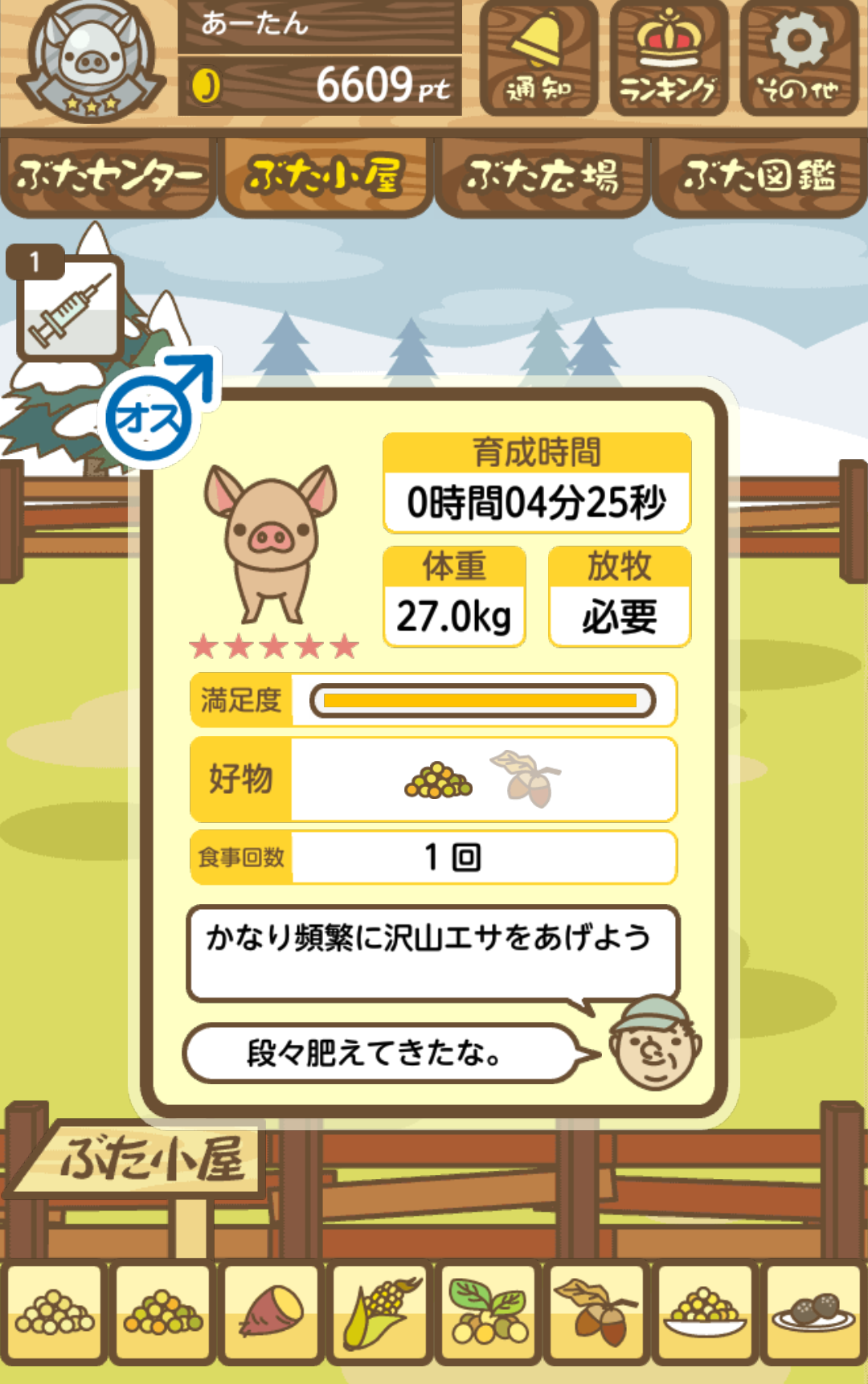Image resolution: width=868 pixels, height=1384 pixels.
Task: Use the syringe item
Action: click(x=70, y=307)
